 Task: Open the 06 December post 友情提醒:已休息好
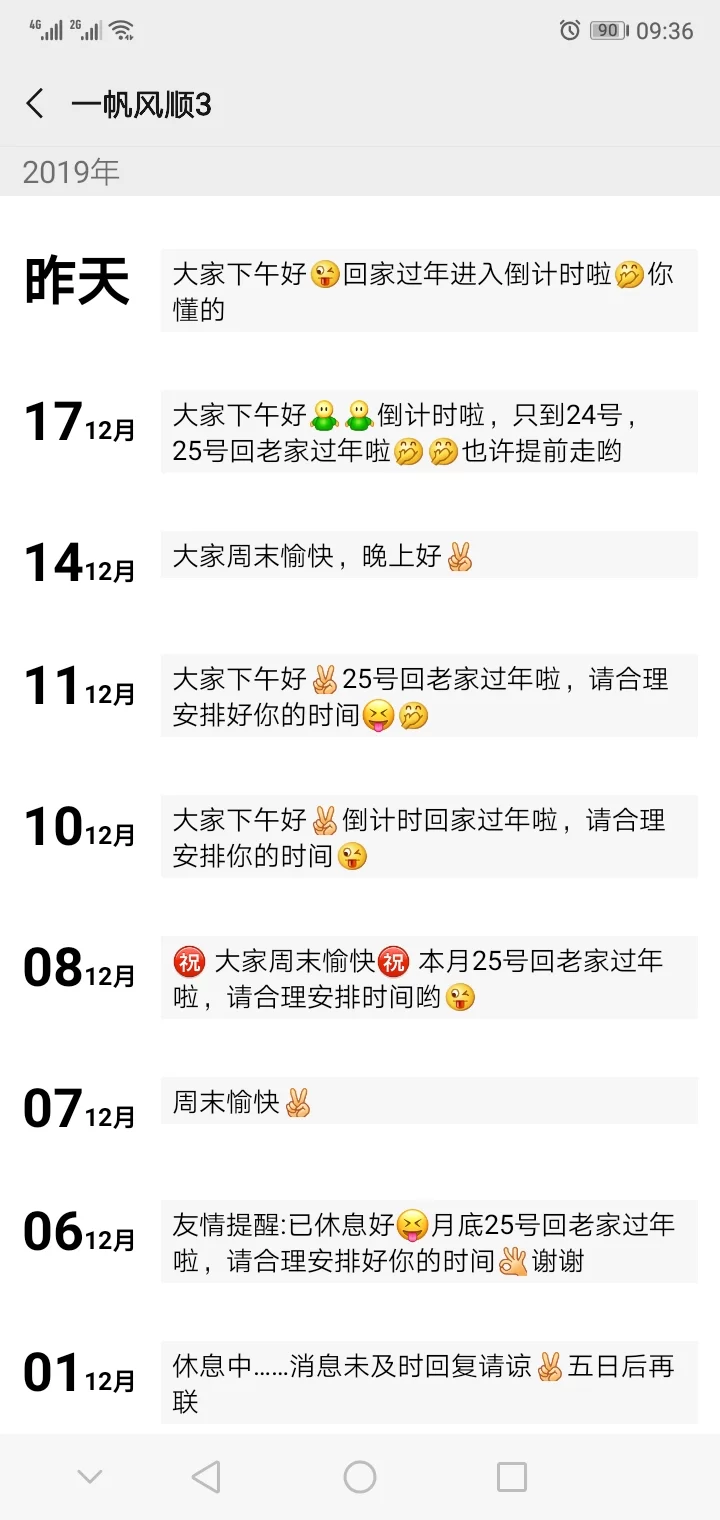[x=428, y=1242]
